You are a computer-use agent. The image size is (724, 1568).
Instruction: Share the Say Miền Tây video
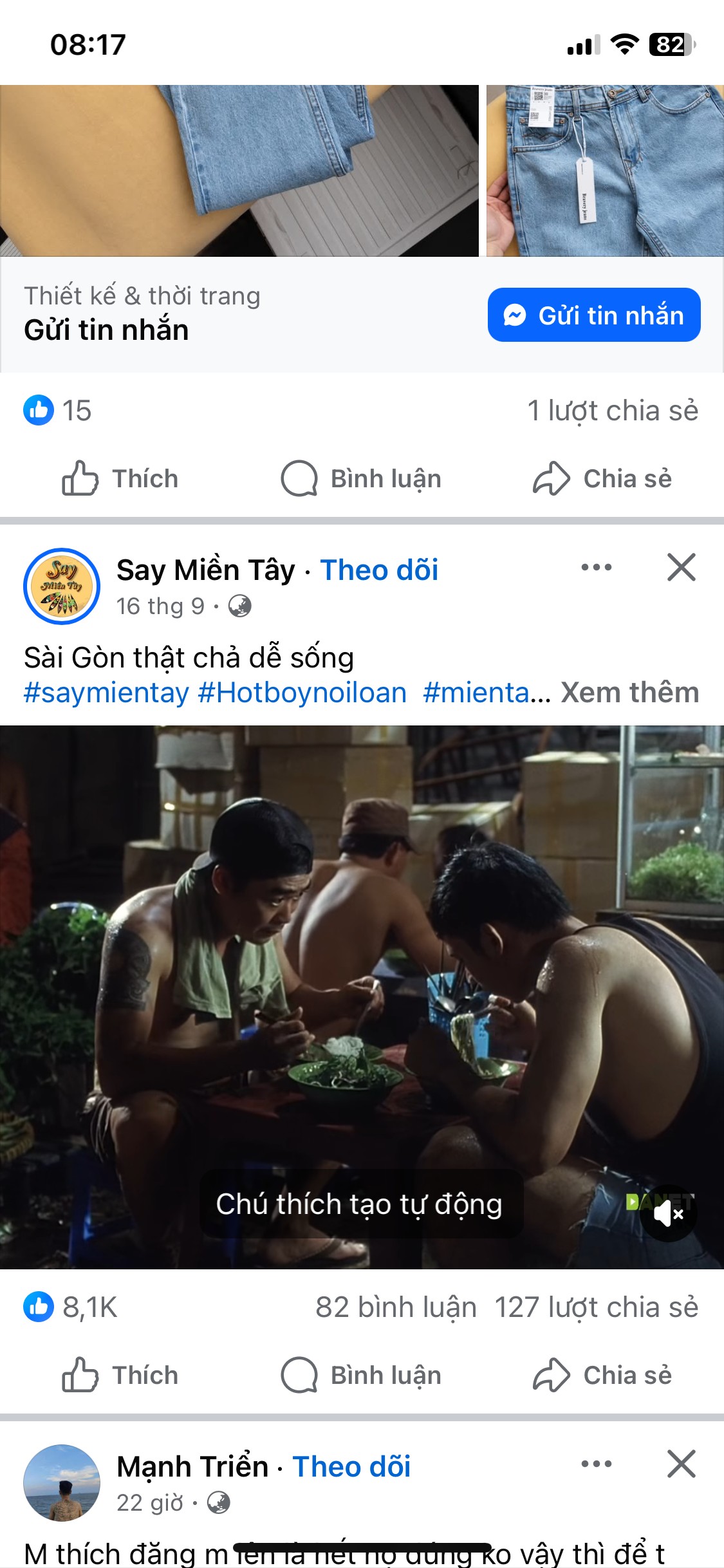[x=602, y=1376]
